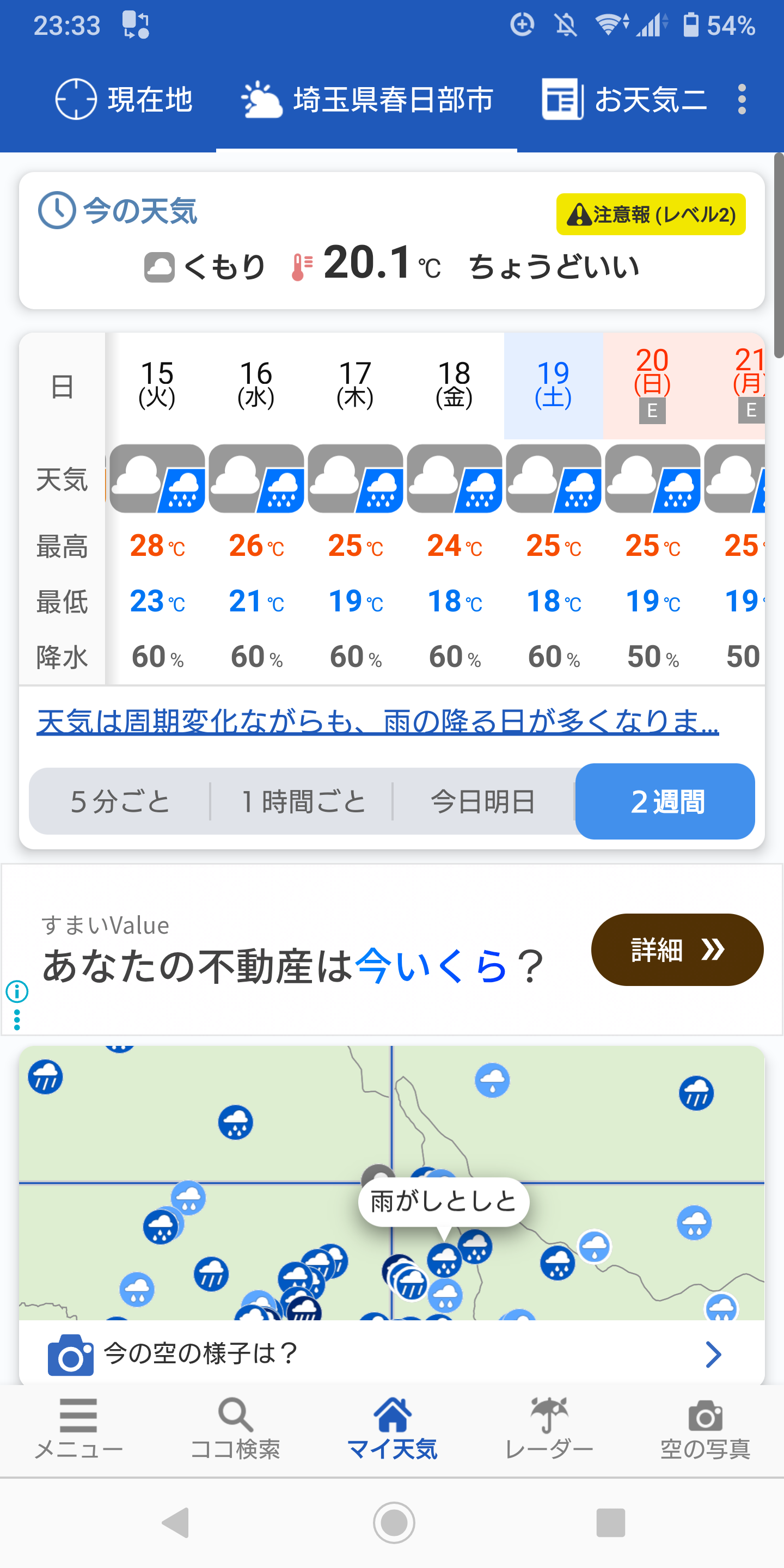Switch to the レーダー tab
Image resolution: width=784 pixels, height=1568 pixels.
pyautogui.click(x=549, y=1429)
